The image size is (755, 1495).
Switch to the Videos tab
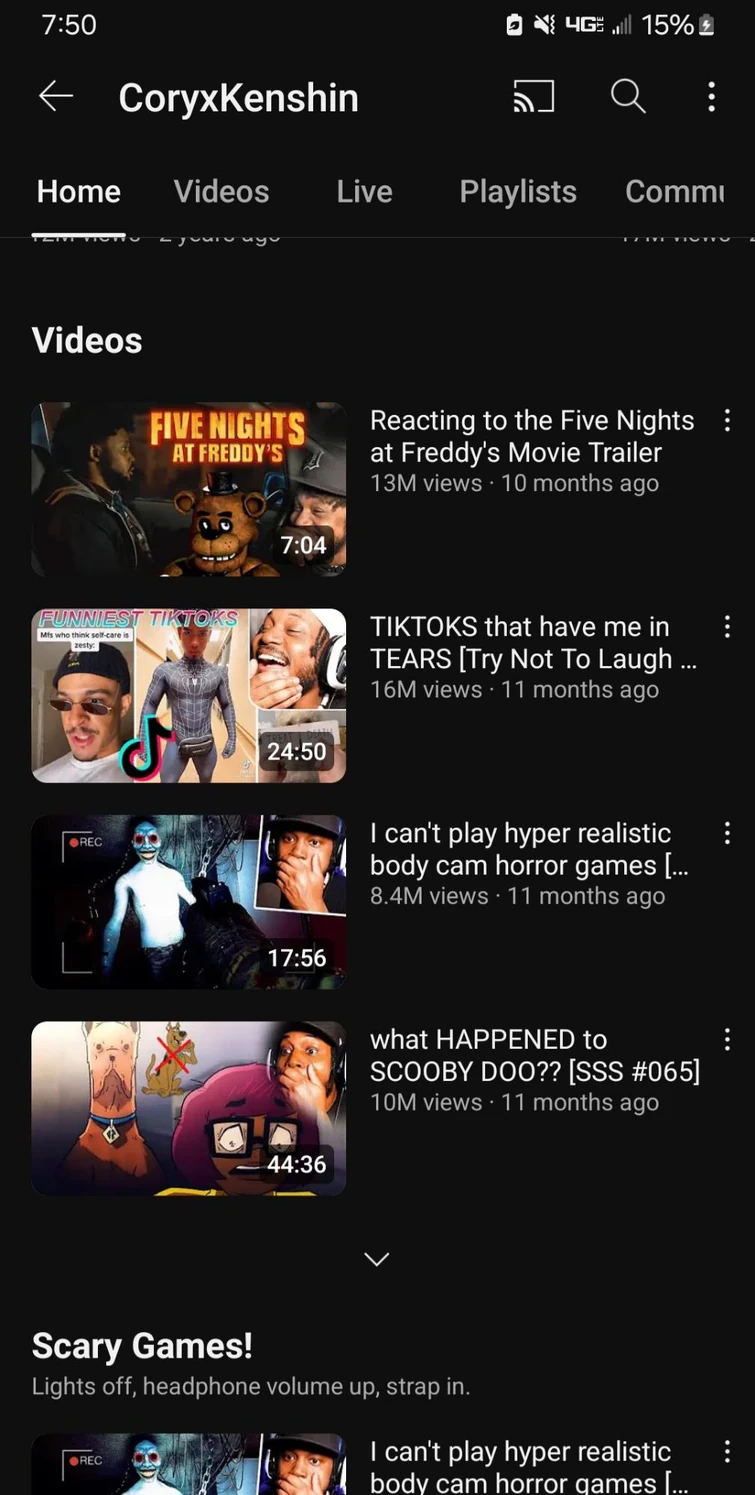coord(221,191)
